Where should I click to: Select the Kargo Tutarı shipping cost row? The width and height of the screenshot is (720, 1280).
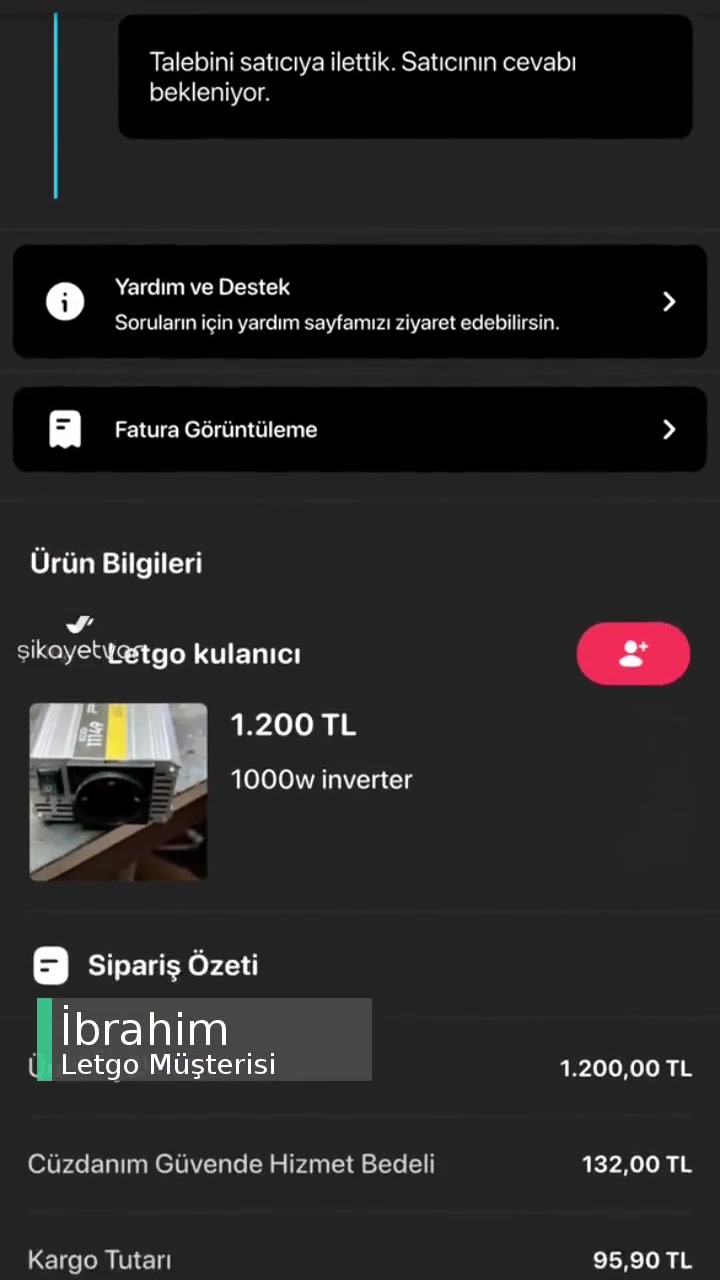[99, 1259]
